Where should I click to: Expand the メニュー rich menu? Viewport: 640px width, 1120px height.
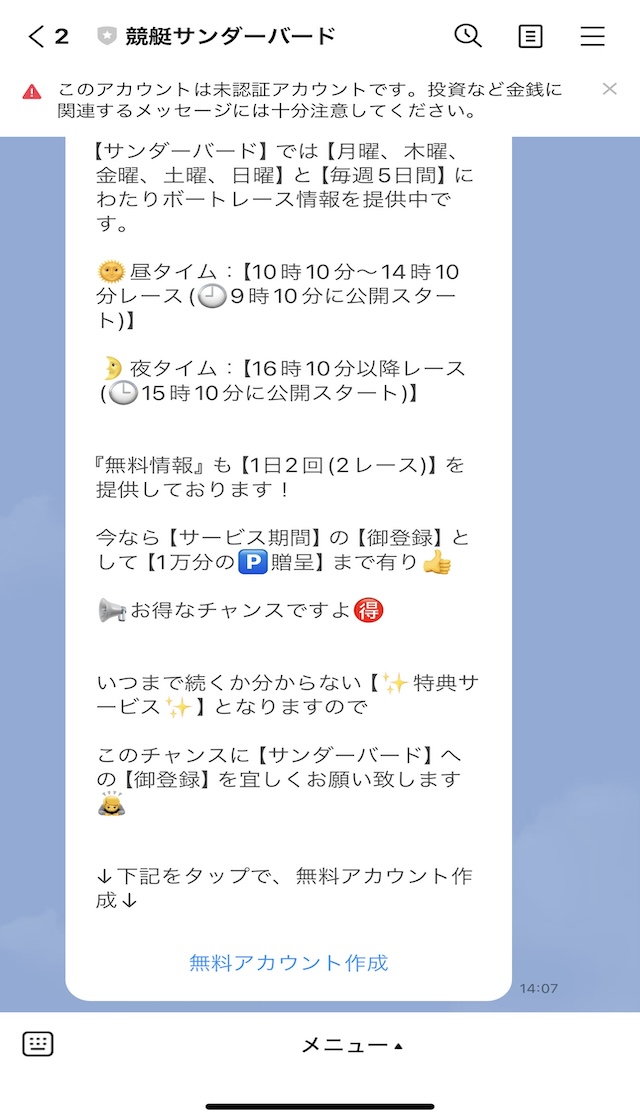[x=352, y=1046]
